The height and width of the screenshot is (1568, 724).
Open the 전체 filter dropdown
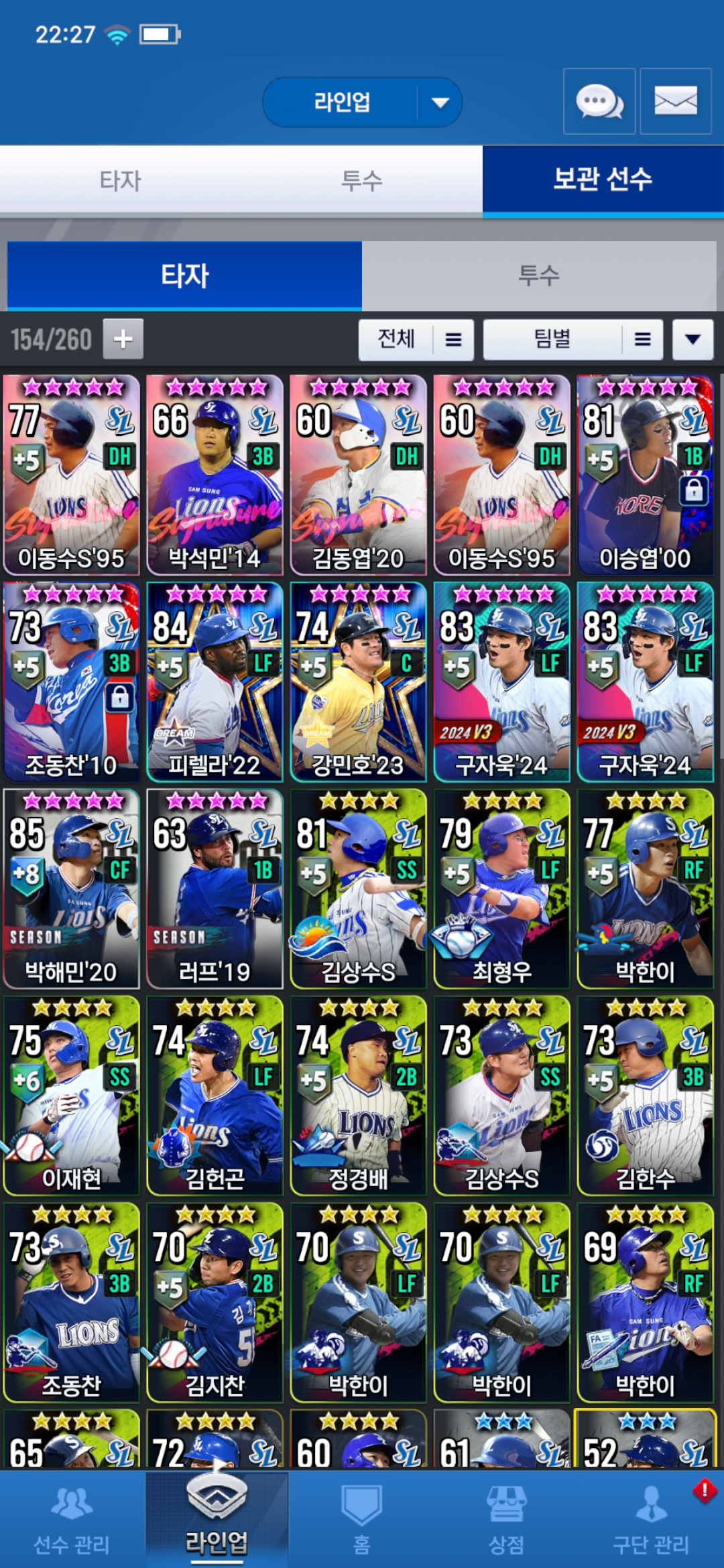tap(416, 340)
